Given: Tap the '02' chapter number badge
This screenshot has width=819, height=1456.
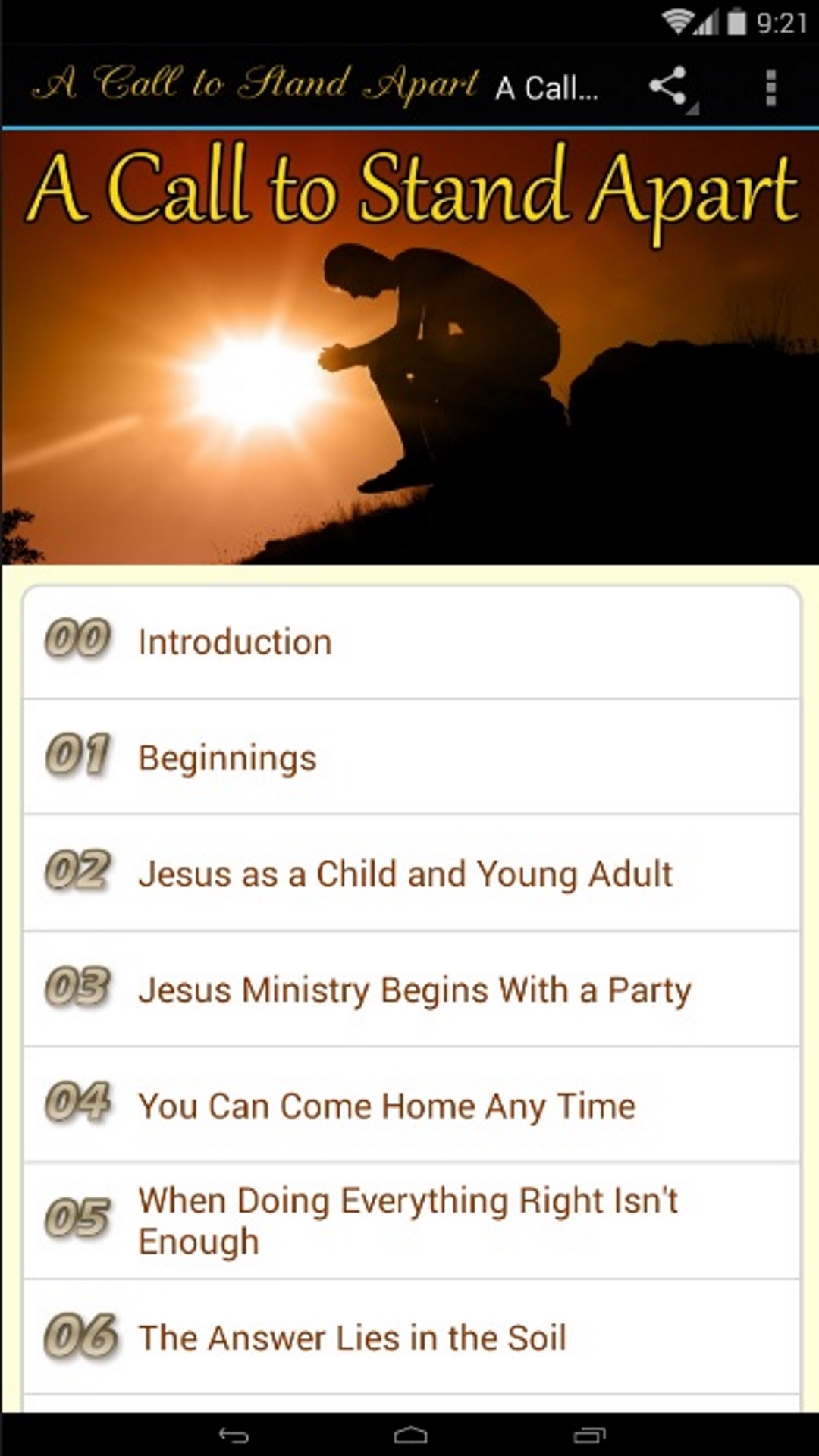Looking at the screenshot, I should point(80,872).
